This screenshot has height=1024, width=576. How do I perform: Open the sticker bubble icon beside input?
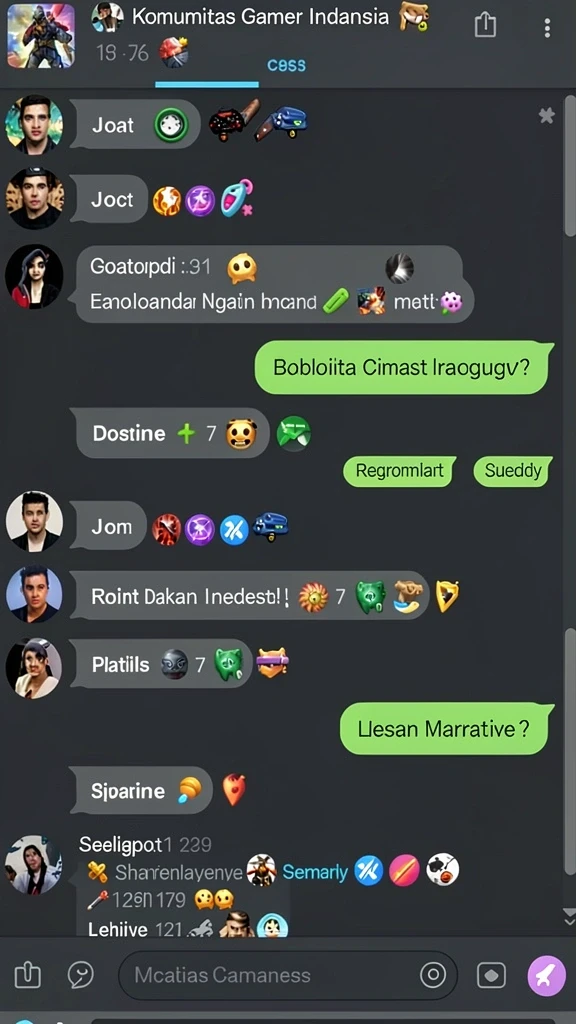click(x=81, y=976)
